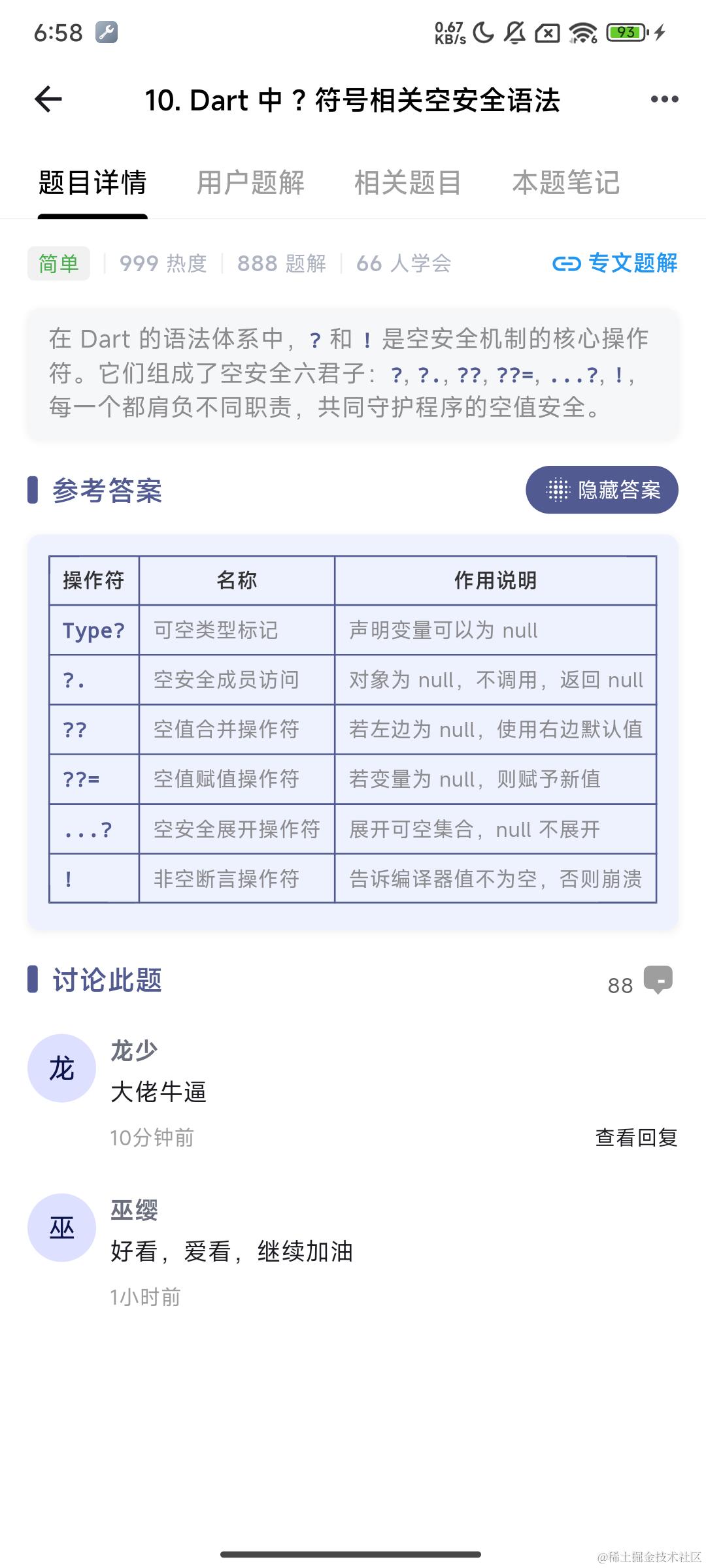Switch to the 相关题目 tab

pos(408,183)
